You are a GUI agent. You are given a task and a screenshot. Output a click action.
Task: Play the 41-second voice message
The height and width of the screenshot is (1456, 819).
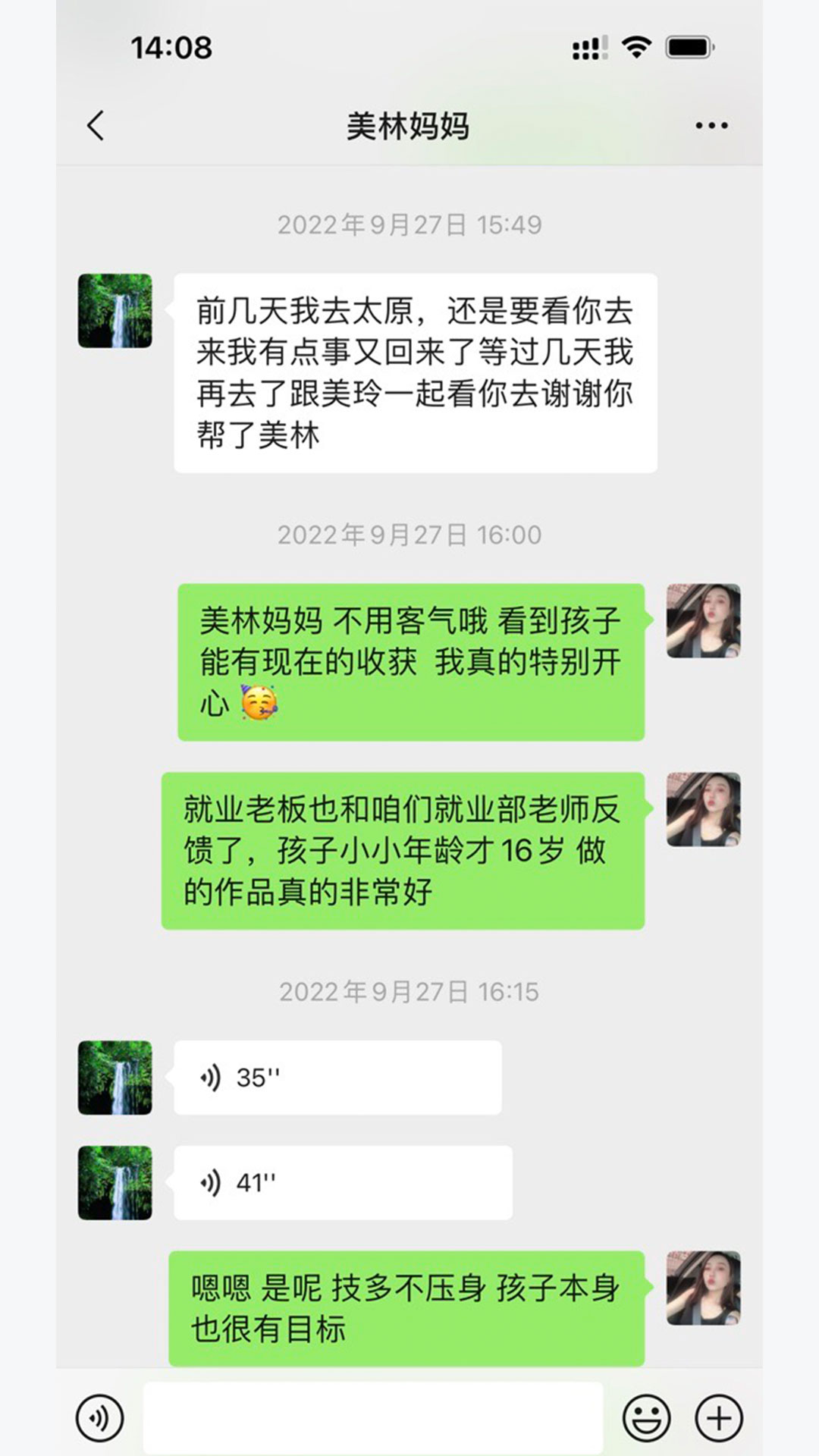(x=342, y=1183)
